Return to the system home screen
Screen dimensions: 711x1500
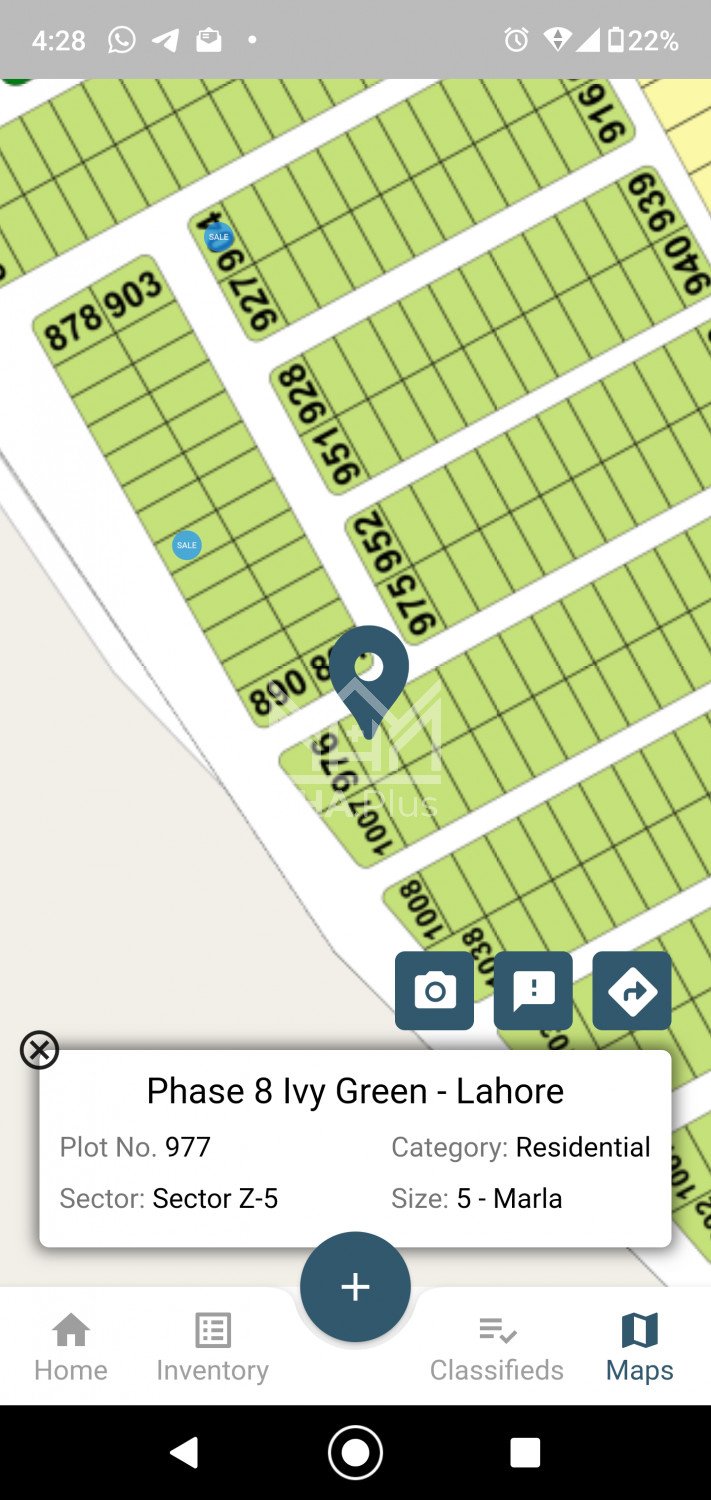355,1452
